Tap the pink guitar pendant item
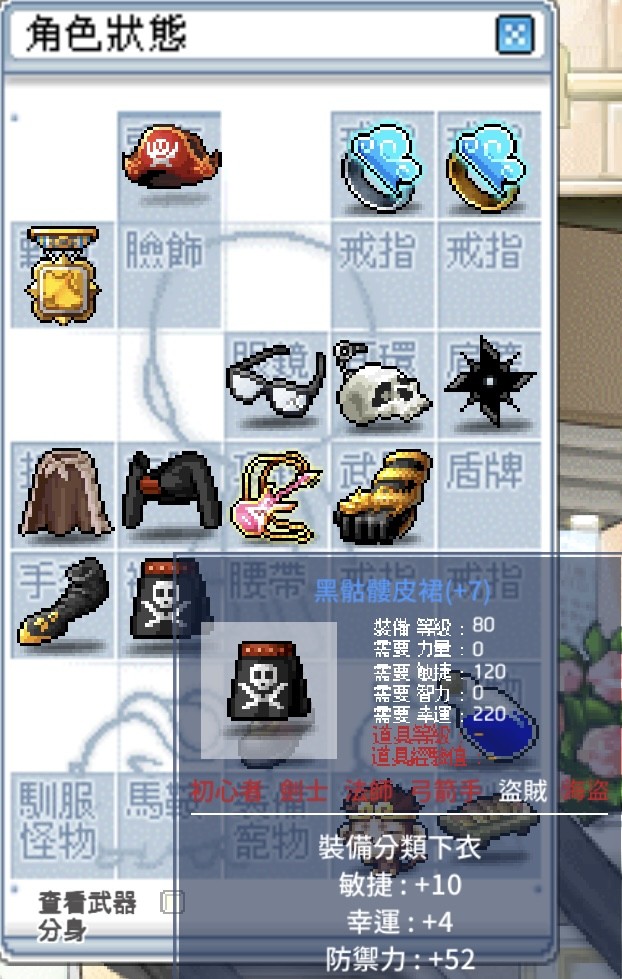 [276, 494]
